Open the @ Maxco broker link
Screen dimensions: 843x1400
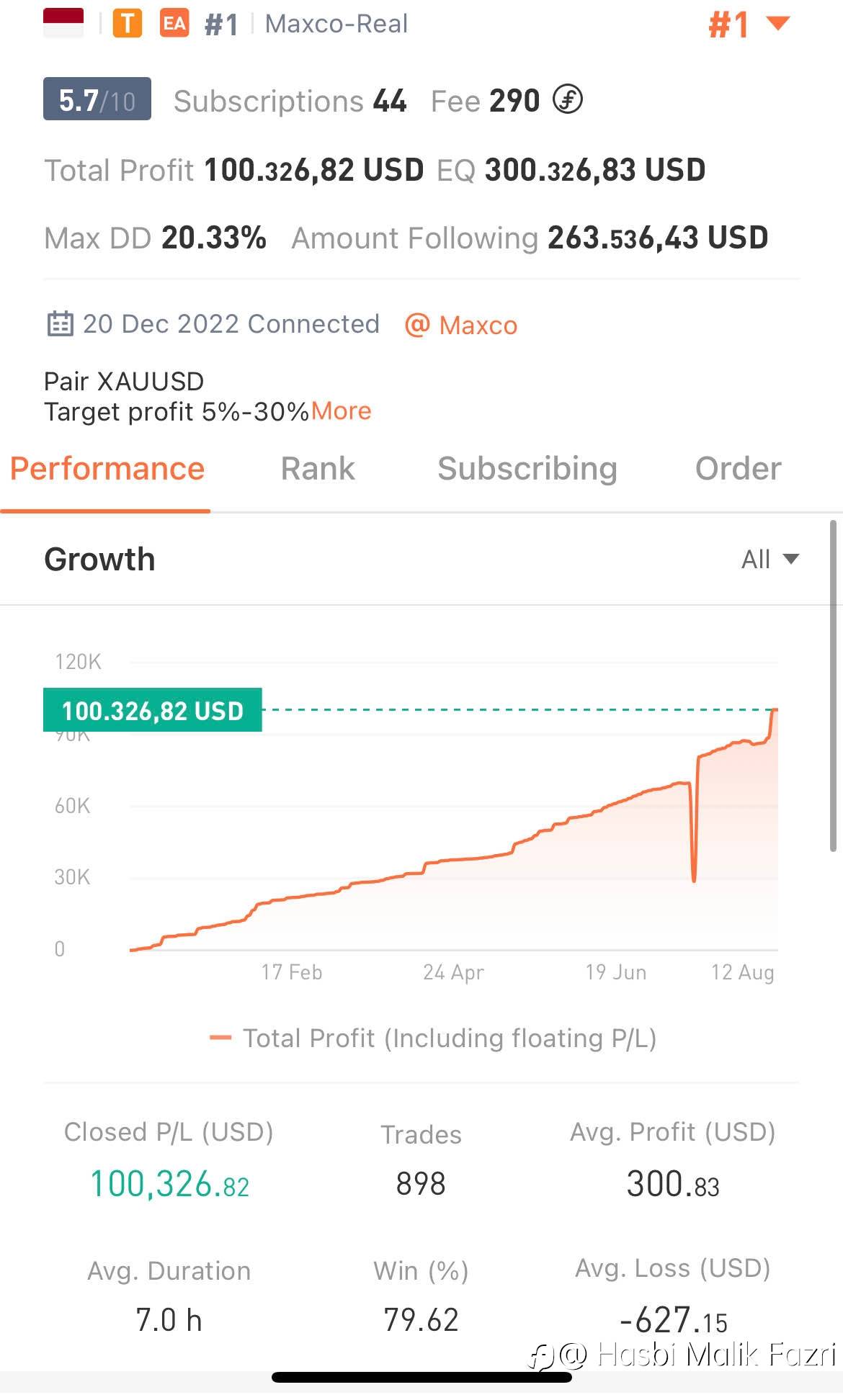click(x=461, y=325)
